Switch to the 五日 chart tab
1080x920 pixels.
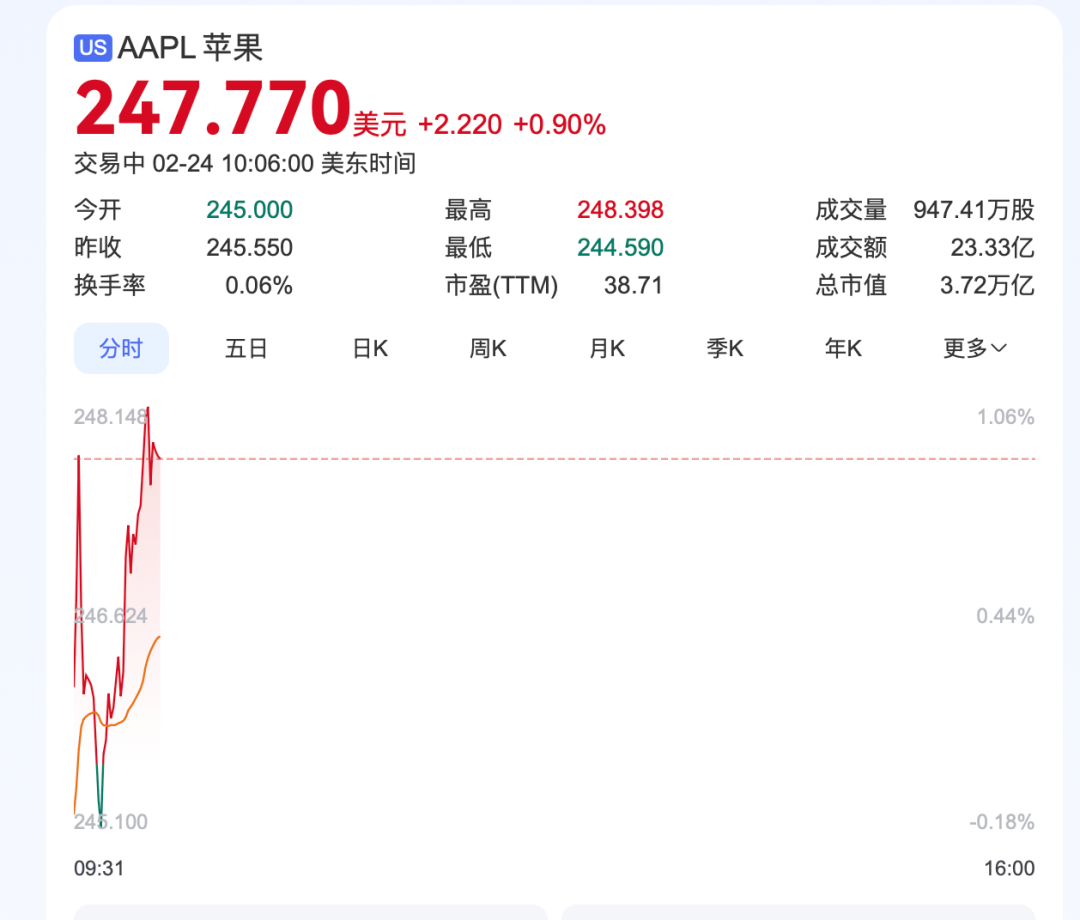point(246,348)
